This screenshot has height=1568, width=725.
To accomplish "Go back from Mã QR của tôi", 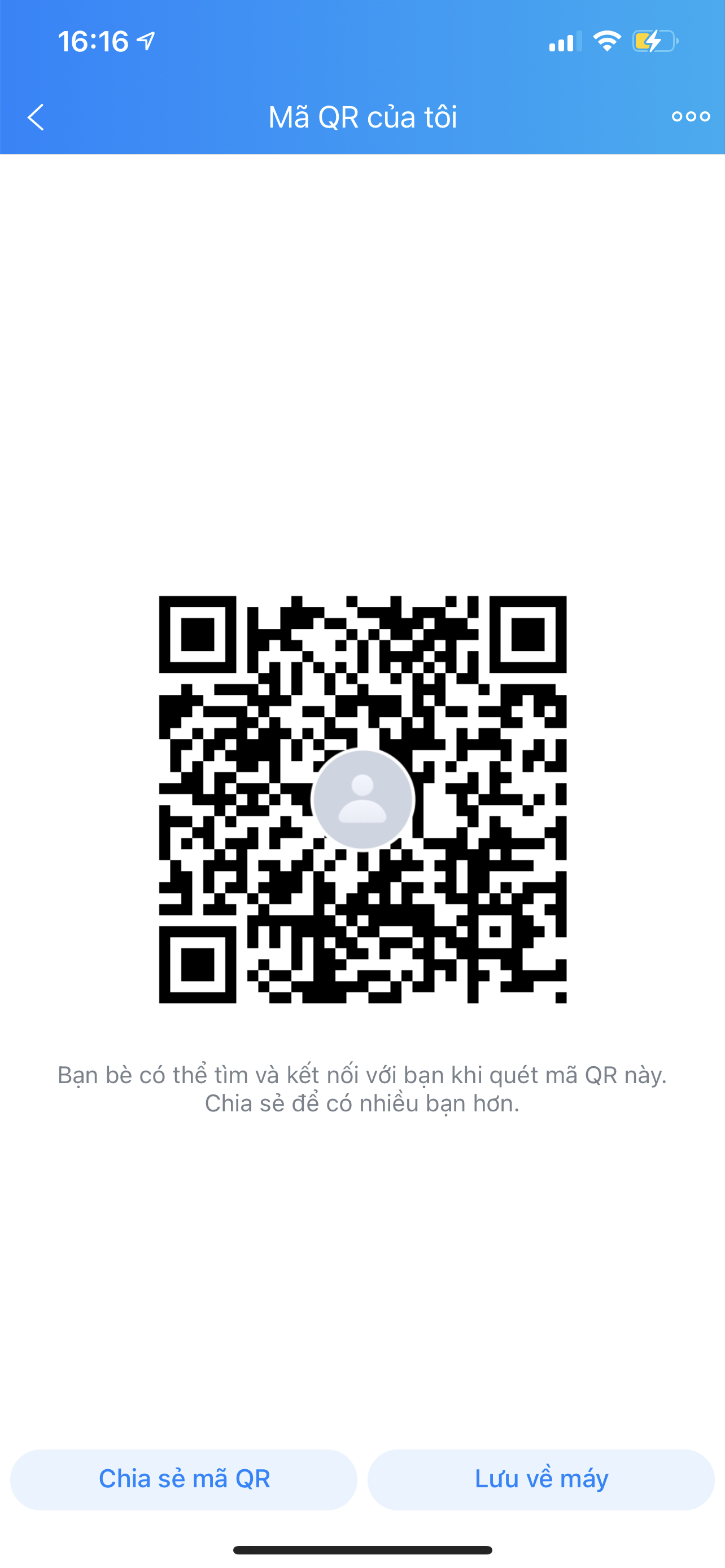I will click(x=36, y=117).
